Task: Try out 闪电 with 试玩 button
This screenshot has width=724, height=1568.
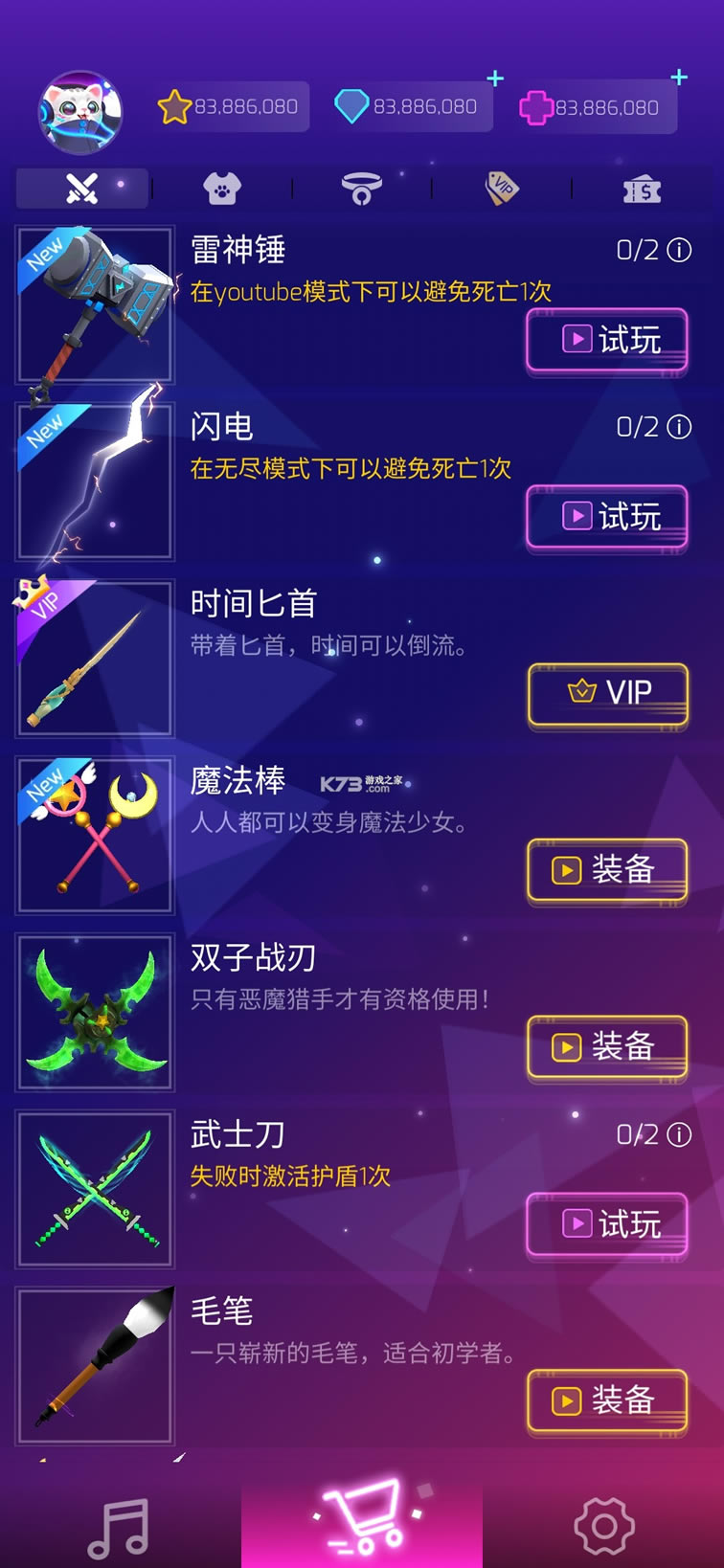Action: tap(607, 517)
